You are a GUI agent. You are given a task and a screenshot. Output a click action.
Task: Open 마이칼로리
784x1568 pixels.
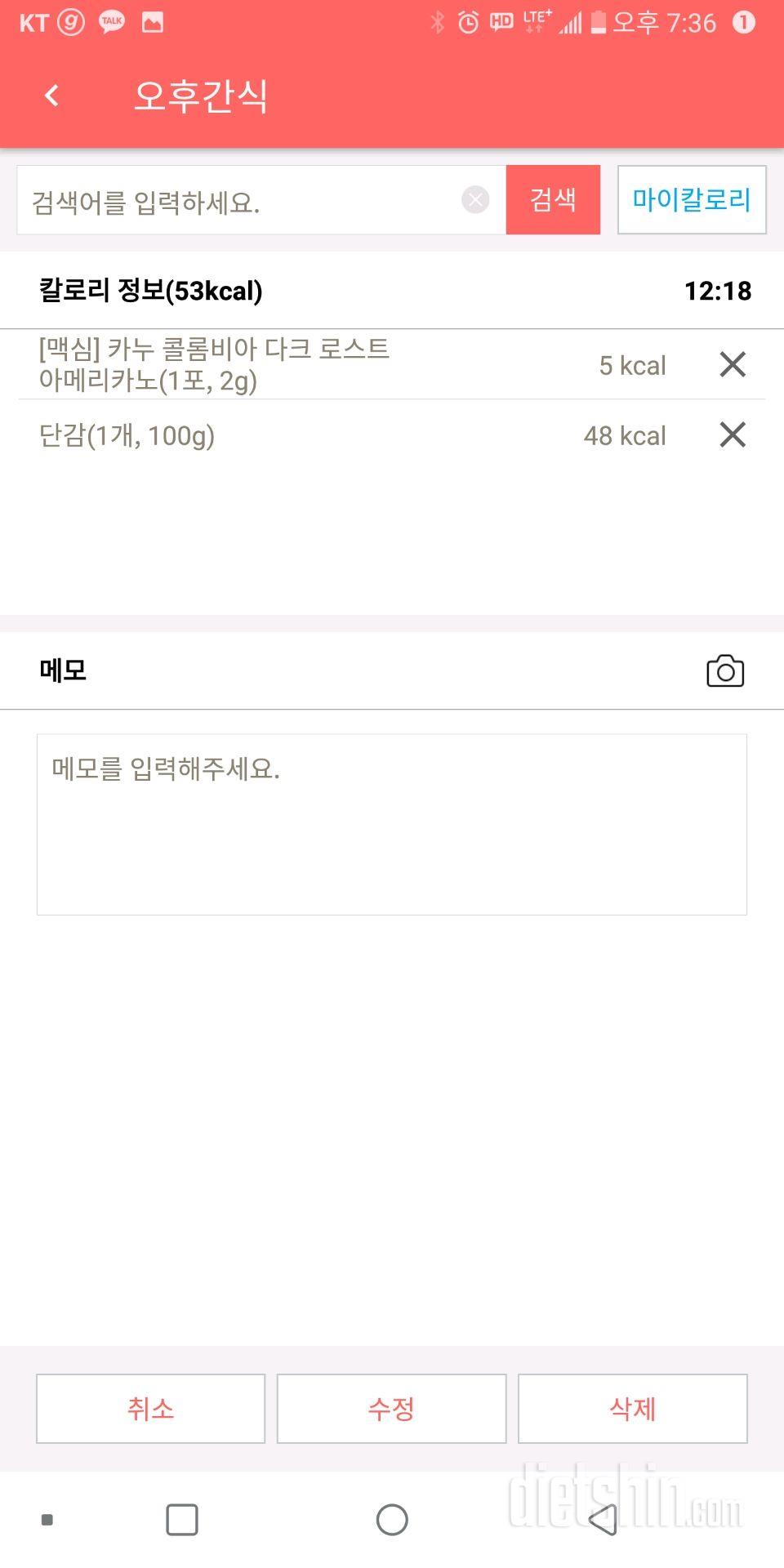(691, 200)
